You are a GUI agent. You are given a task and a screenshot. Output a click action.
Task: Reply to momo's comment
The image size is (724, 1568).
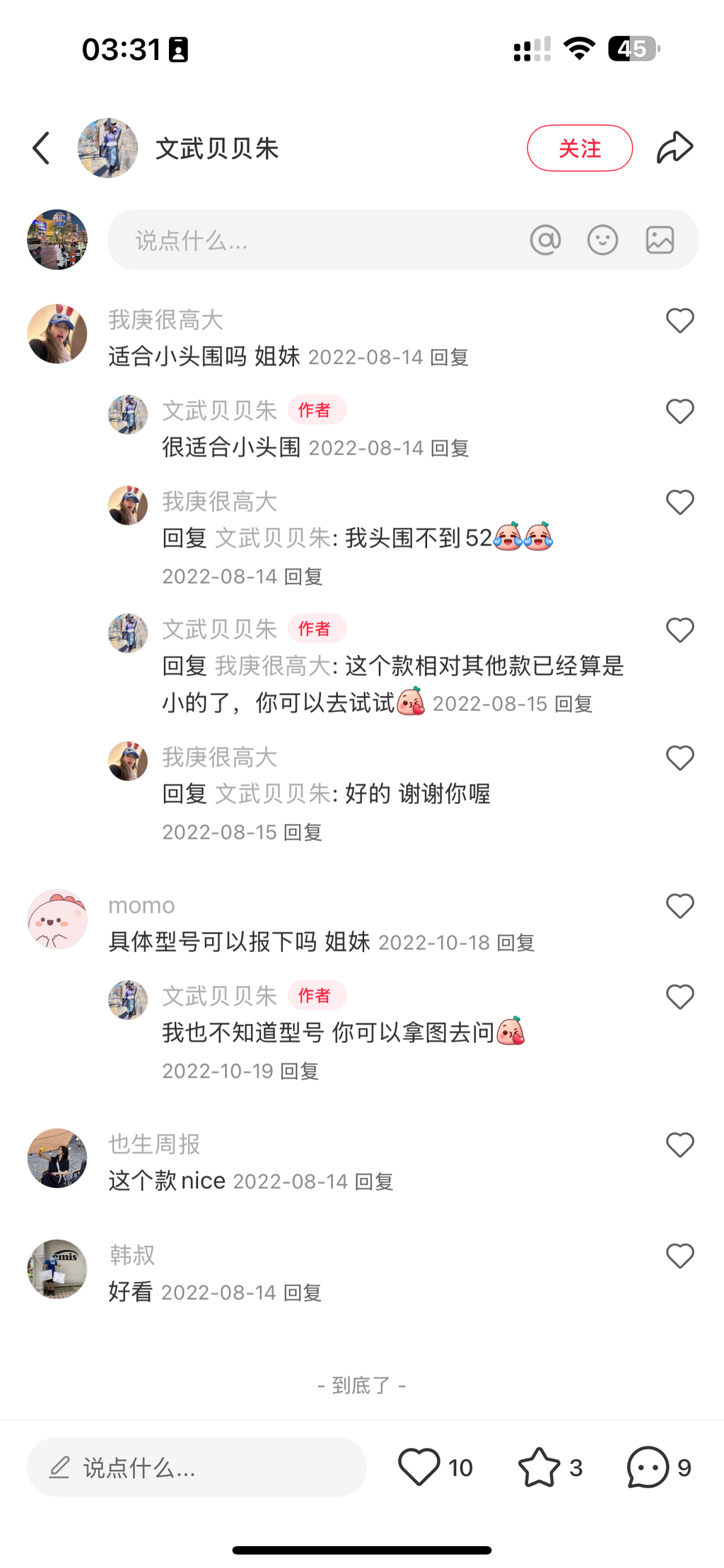(x=515, y=943)
